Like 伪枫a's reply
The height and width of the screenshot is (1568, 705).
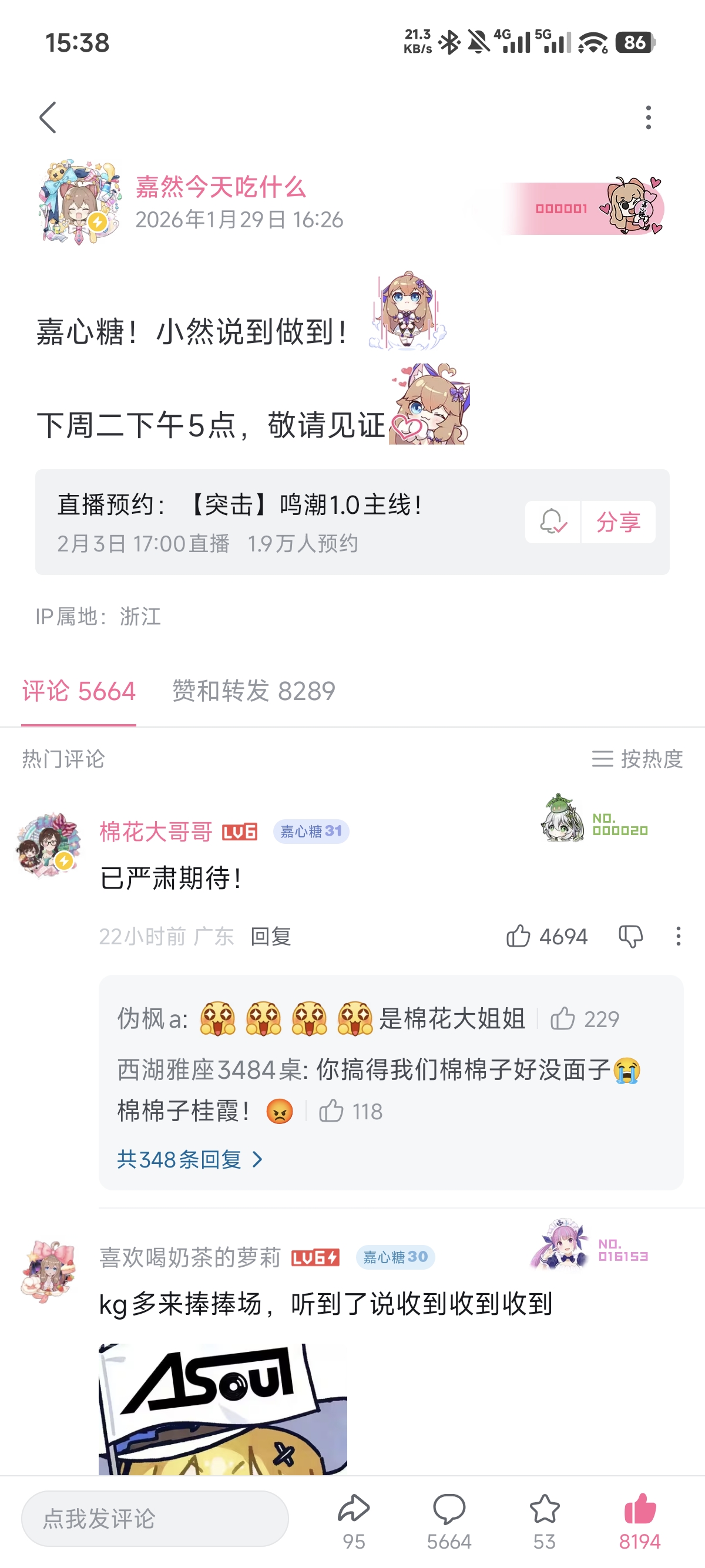tap(563, 1018)
